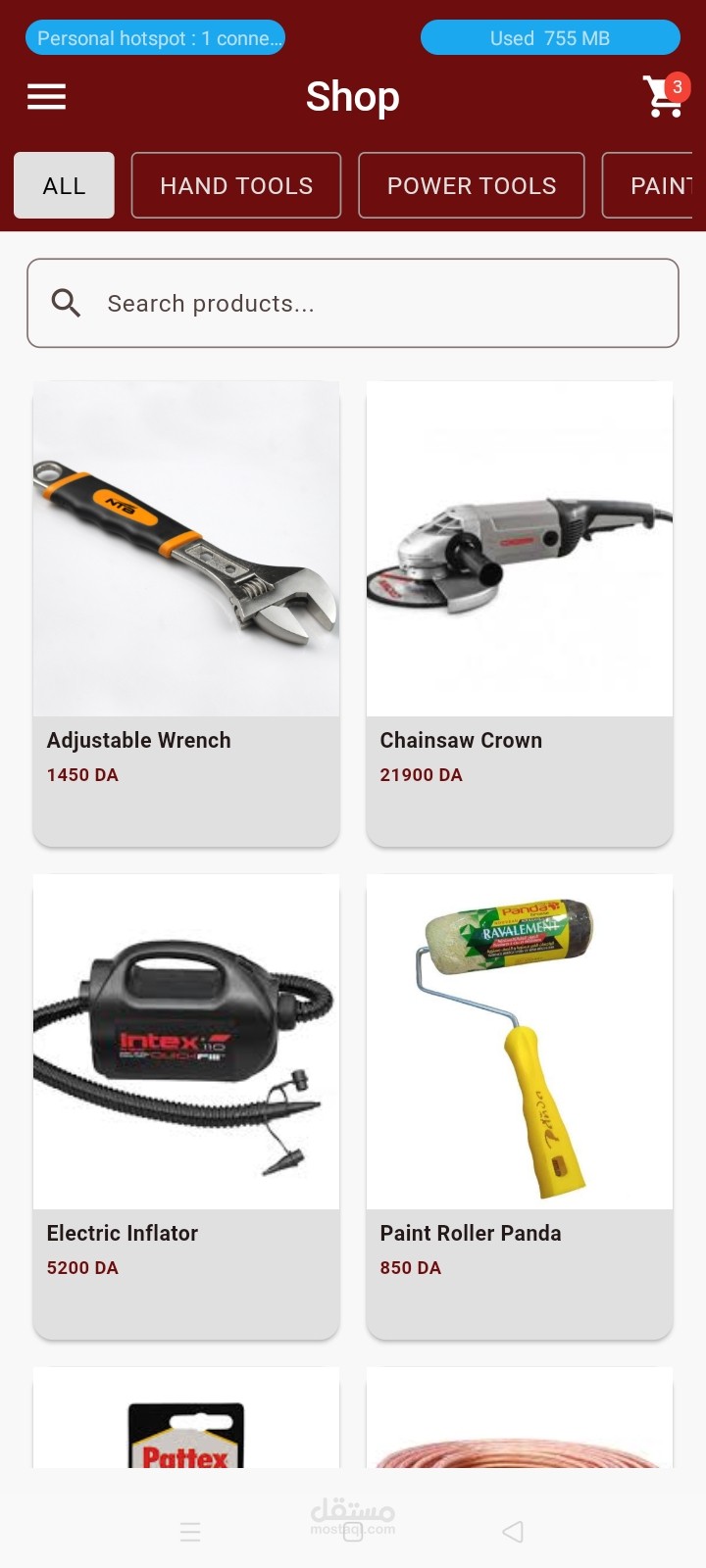This screenshot has width=706, height=1568.
Task: Switch to Power Tools category
Action: coord(472,185)
